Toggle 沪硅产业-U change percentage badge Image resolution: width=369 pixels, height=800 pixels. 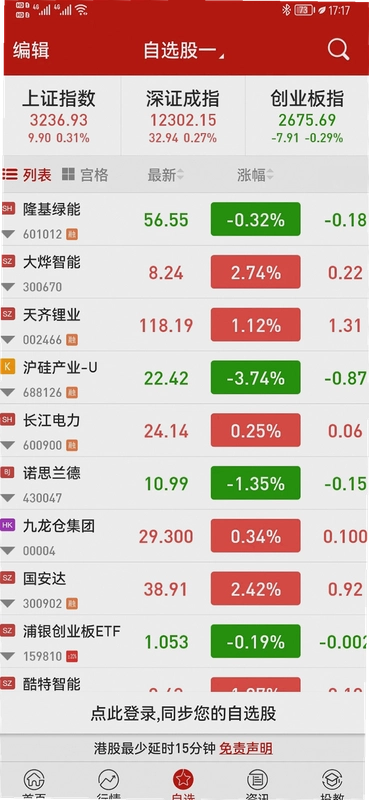pos(255,378)
